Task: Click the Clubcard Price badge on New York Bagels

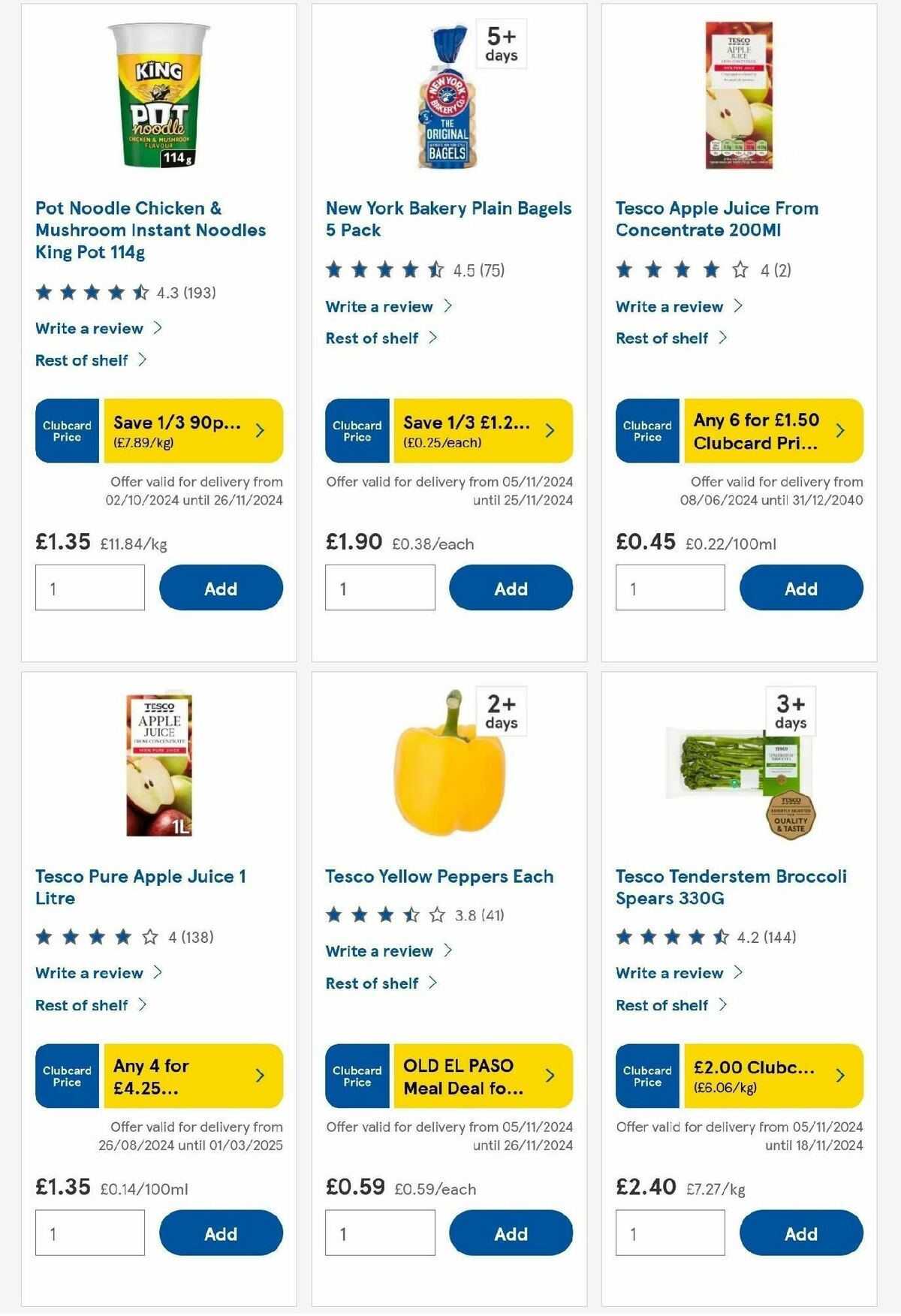Action: (x=356, y=430)
